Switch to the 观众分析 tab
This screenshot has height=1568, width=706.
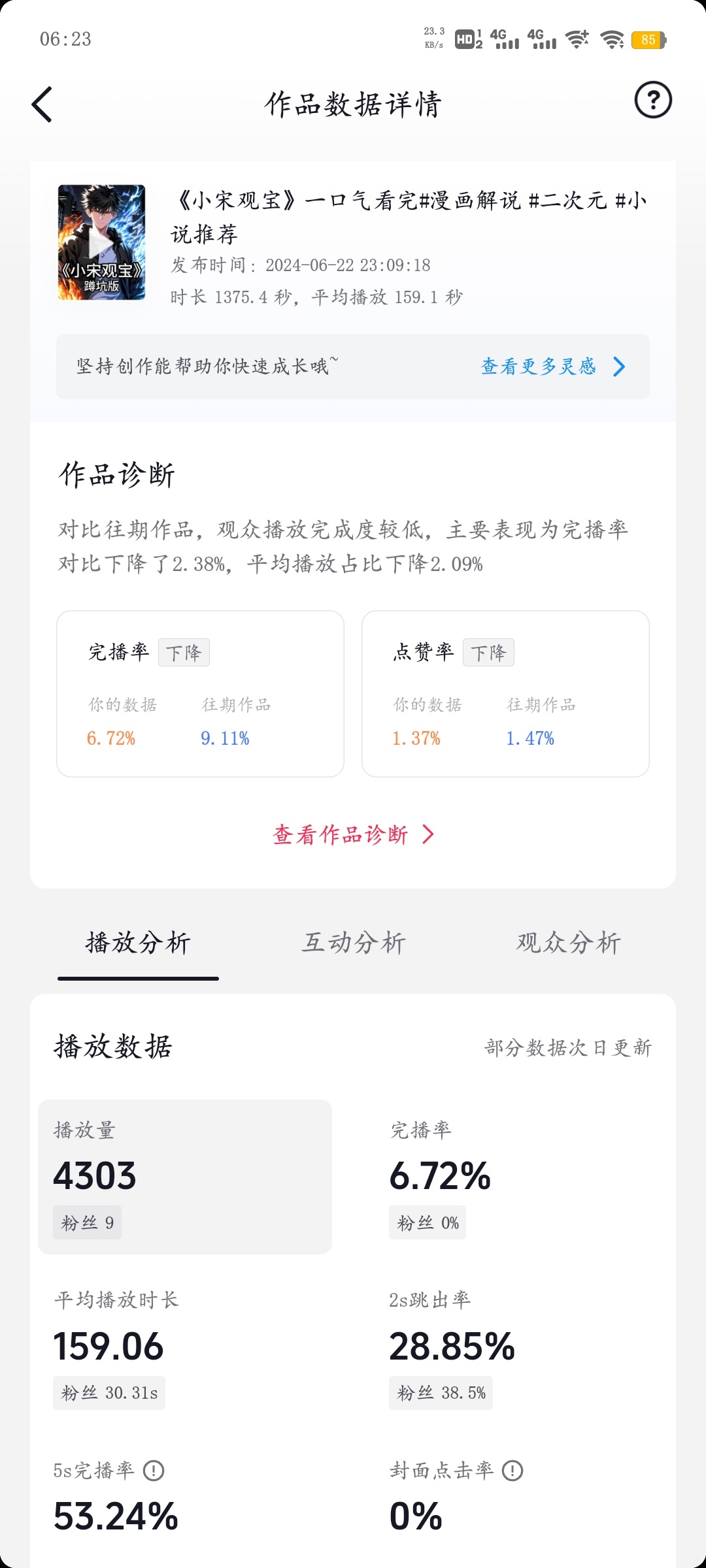click(x=568, y=943)
